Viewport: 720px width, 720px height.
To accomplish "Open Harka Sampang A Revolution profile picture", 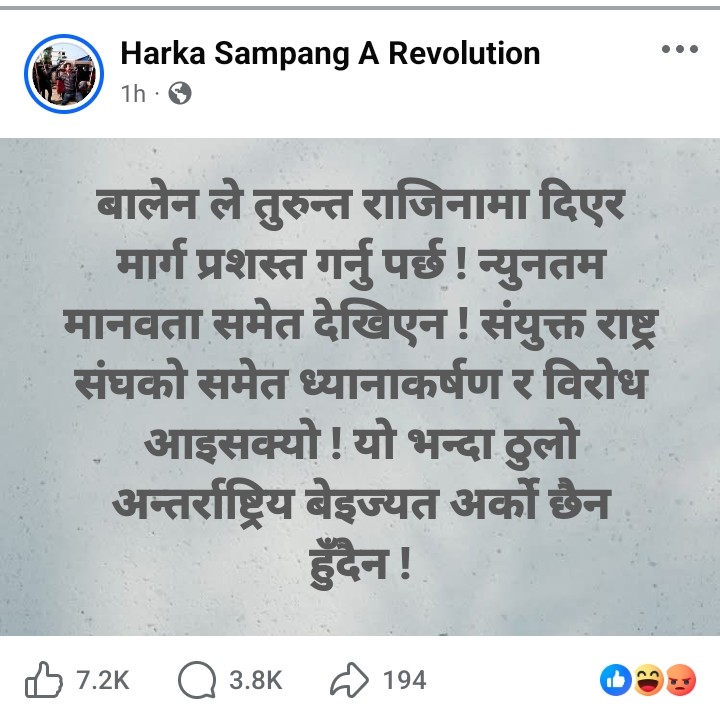I will click(x=64, y=72).
